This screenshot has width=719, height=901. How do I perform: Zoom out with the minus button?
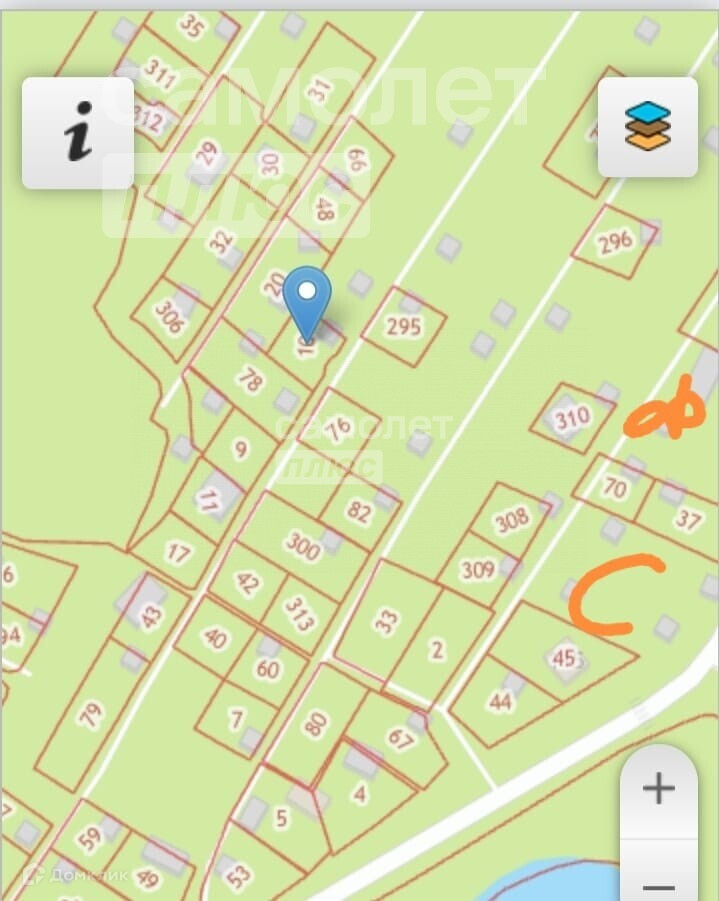pos(658,882)
